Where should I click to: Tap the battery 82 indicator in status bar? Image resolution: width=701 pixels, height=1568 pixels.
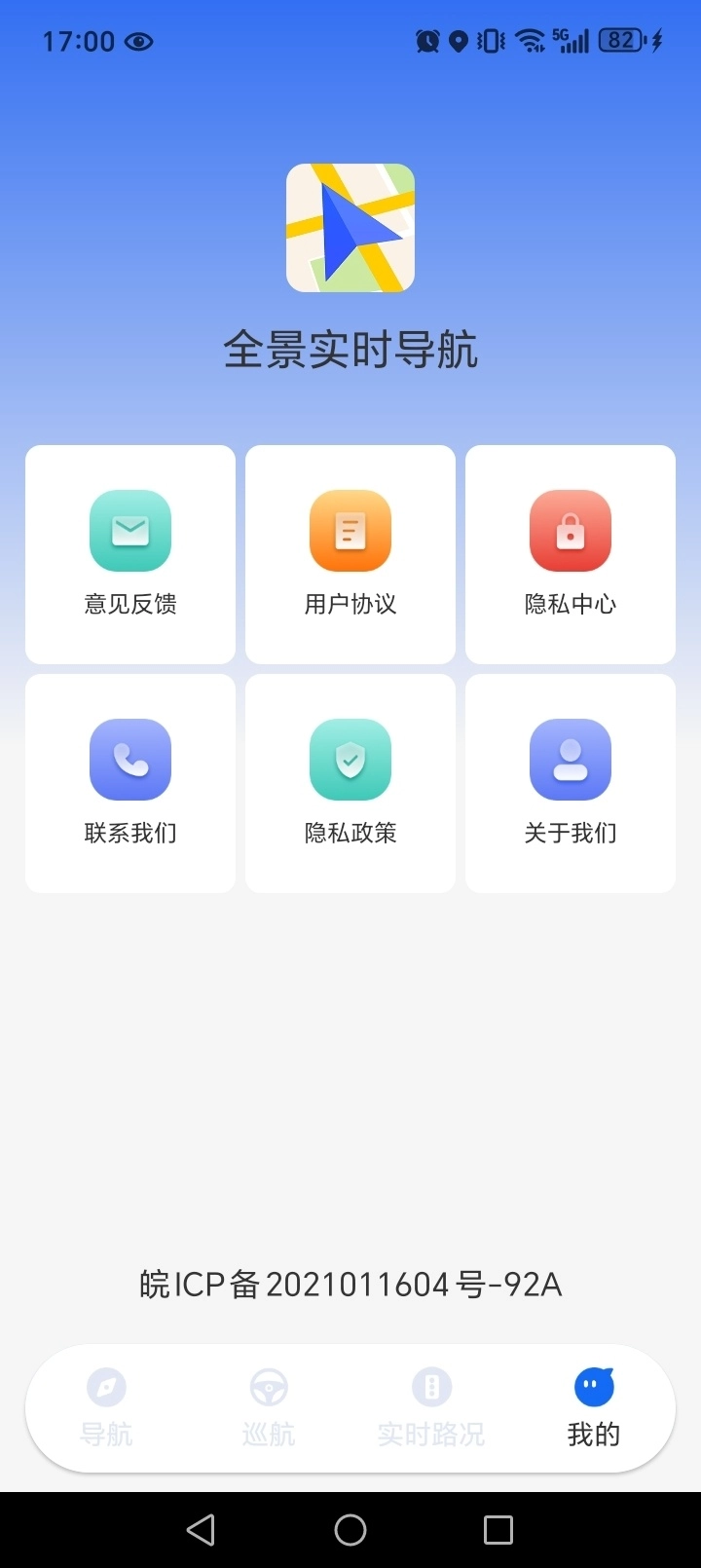pos(620,41)
